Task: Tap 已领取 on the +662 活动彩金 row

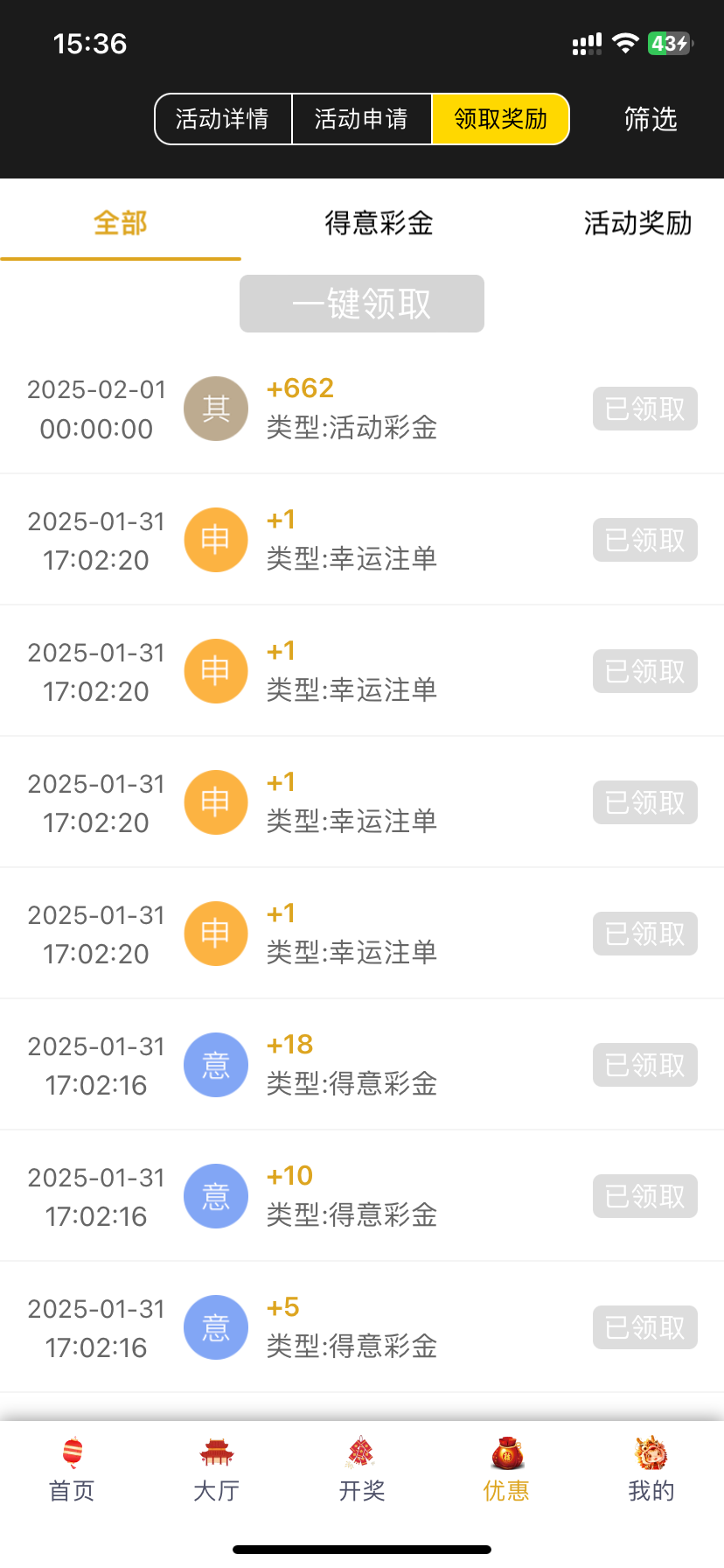Action: (645, 409)
